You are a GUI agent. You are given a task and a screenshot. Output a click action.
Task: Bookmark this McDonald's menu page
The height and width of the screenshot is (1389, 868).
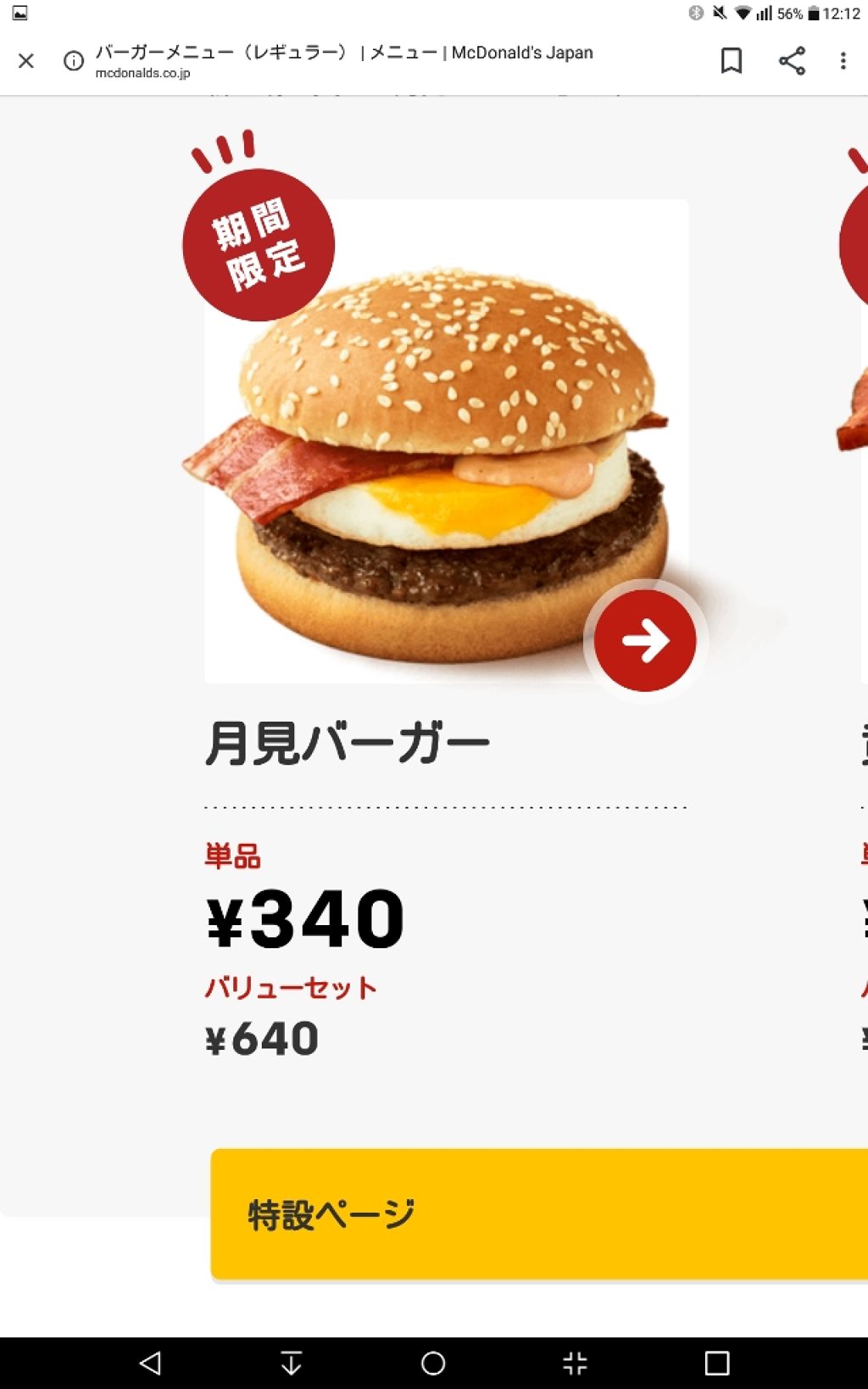[731, 61]
